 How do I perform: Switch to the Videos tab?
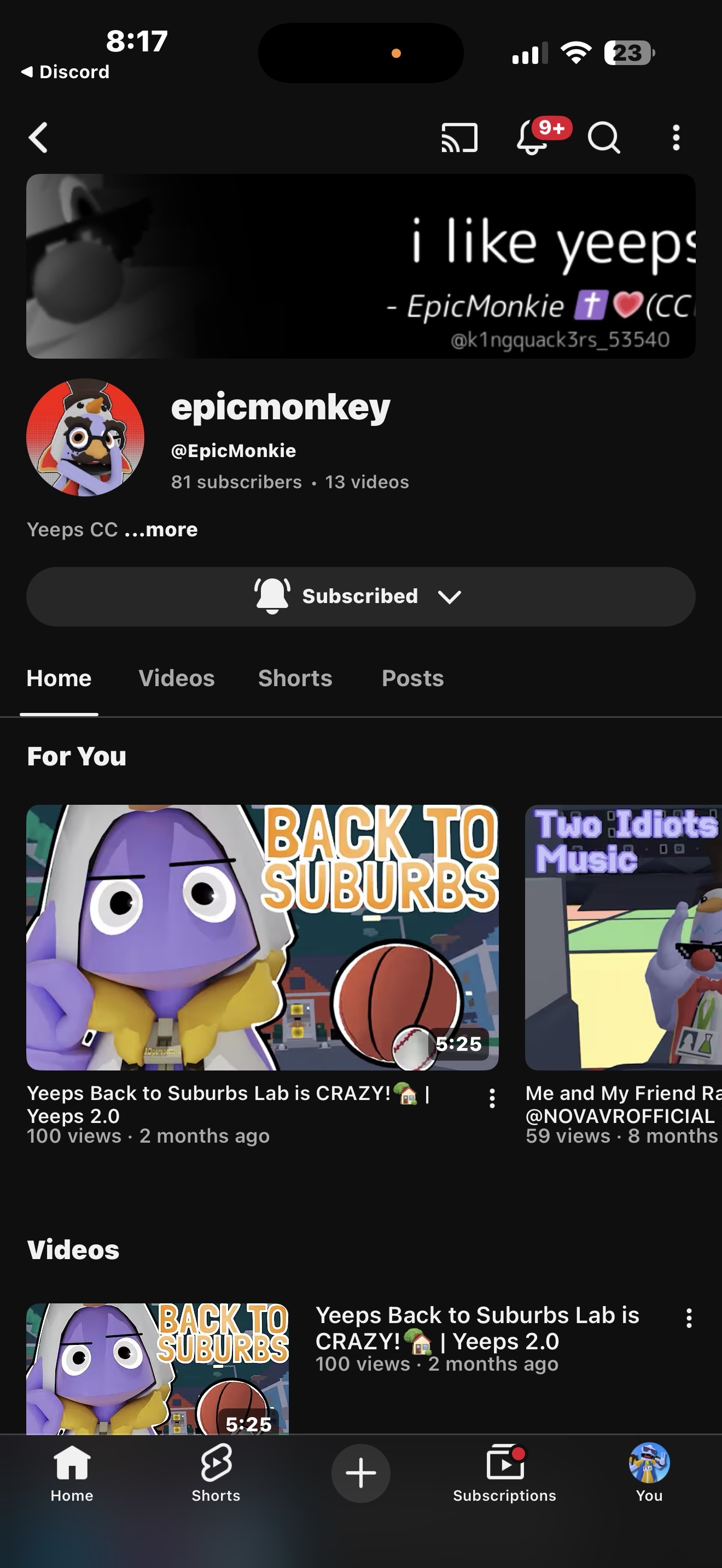177,678
